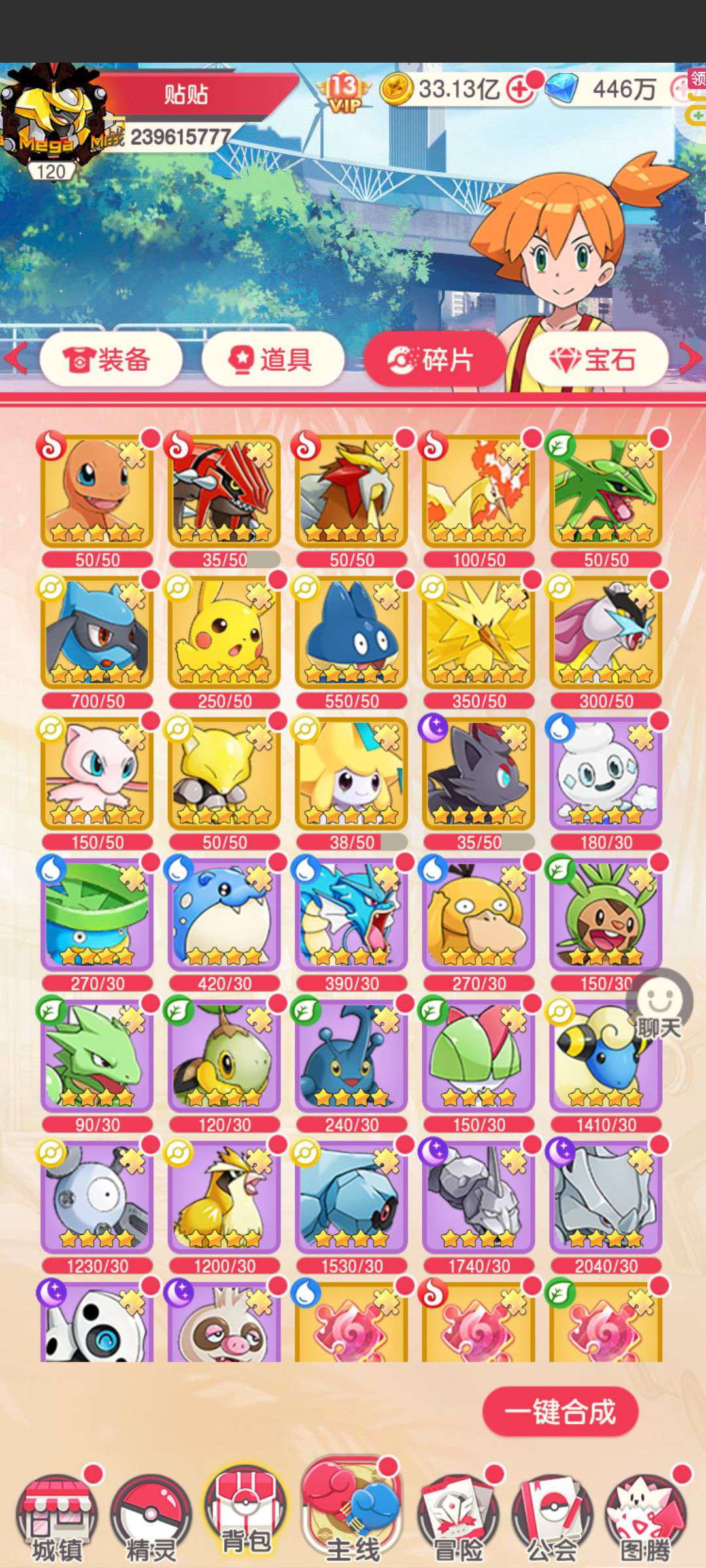This screenshot has height=1568, width=706.
Task: Open the 聊天 chat bubble
Action: (x=659, y=1007)
